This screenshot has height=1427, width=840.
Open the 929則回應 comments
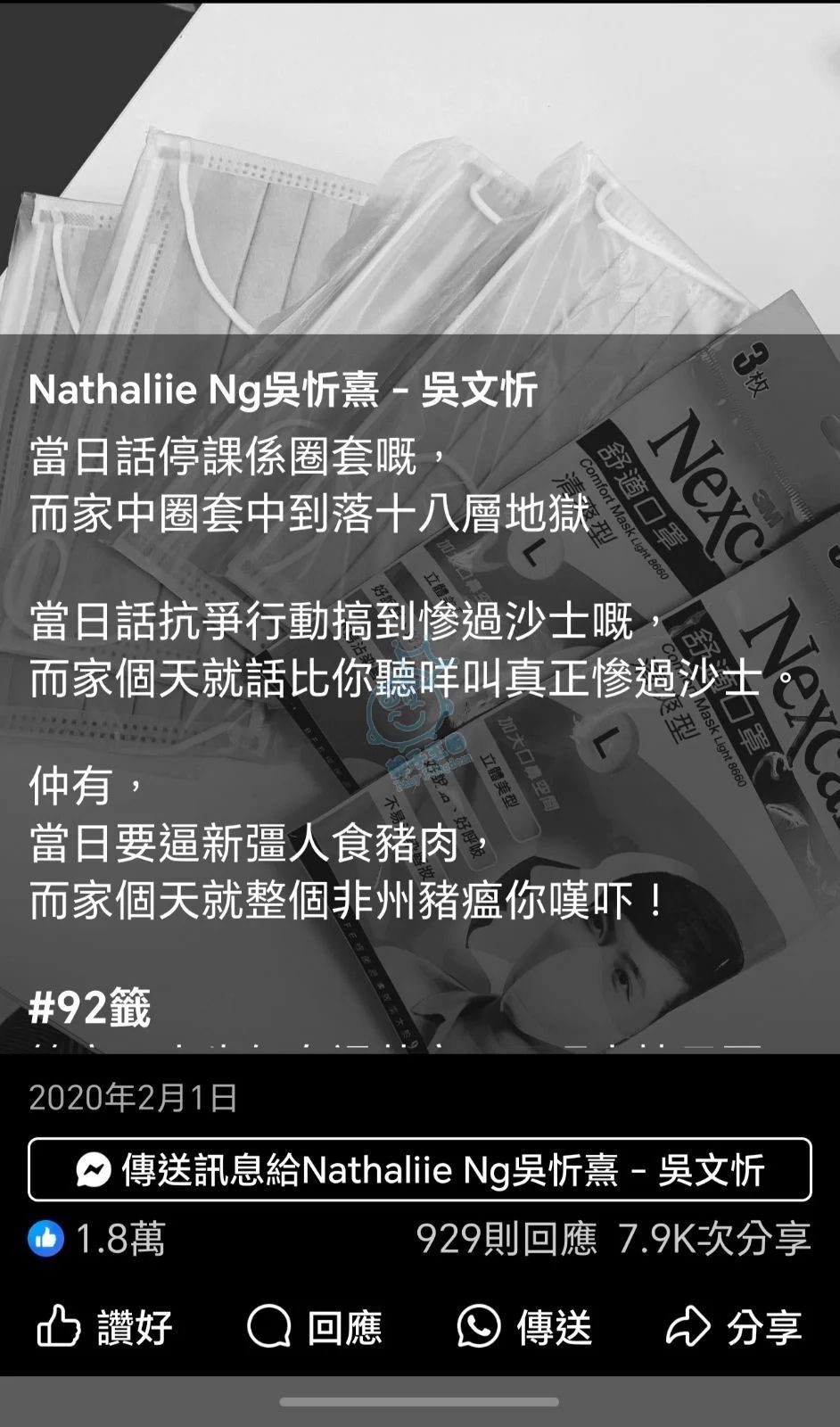506,1238
